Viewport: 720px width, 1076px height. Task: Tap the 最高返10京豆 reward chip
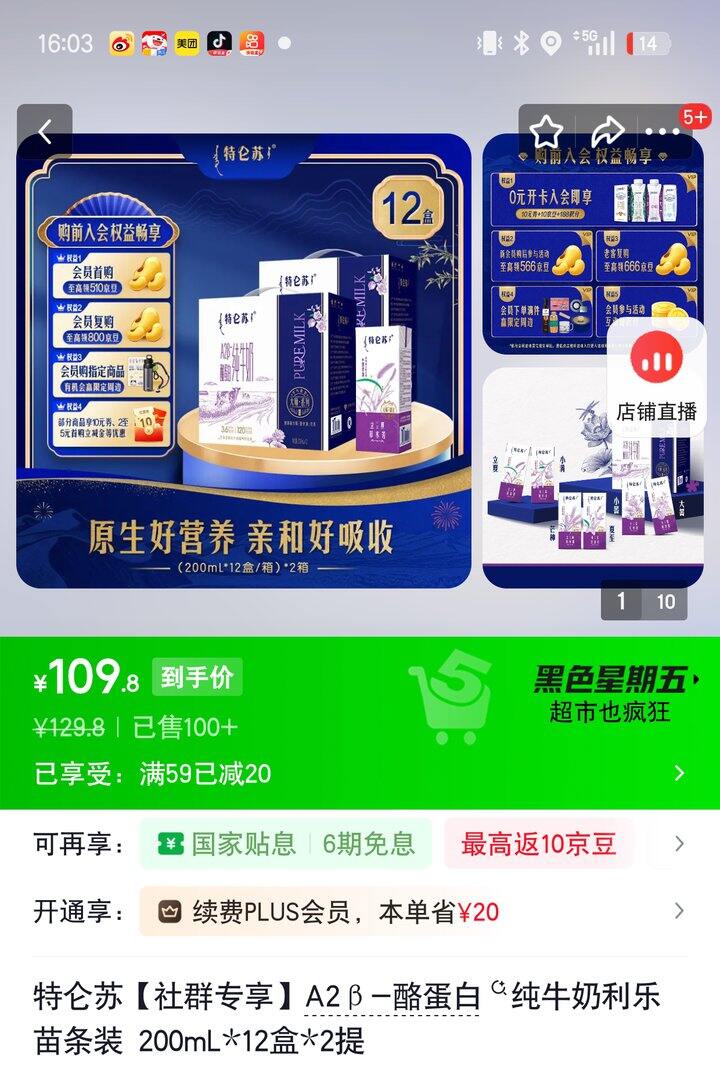(538, 844)
